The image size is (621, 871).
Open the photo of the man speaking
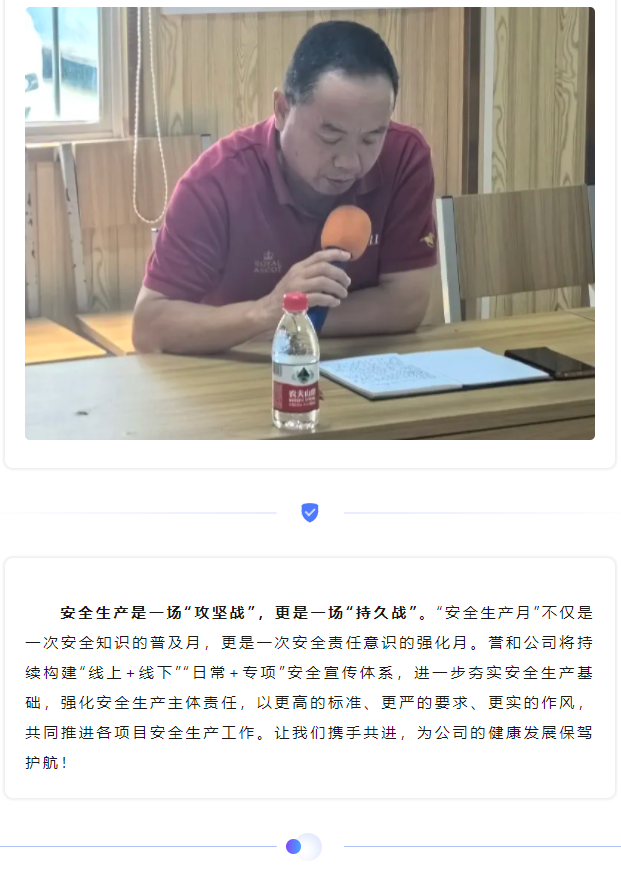coord(310,223)
